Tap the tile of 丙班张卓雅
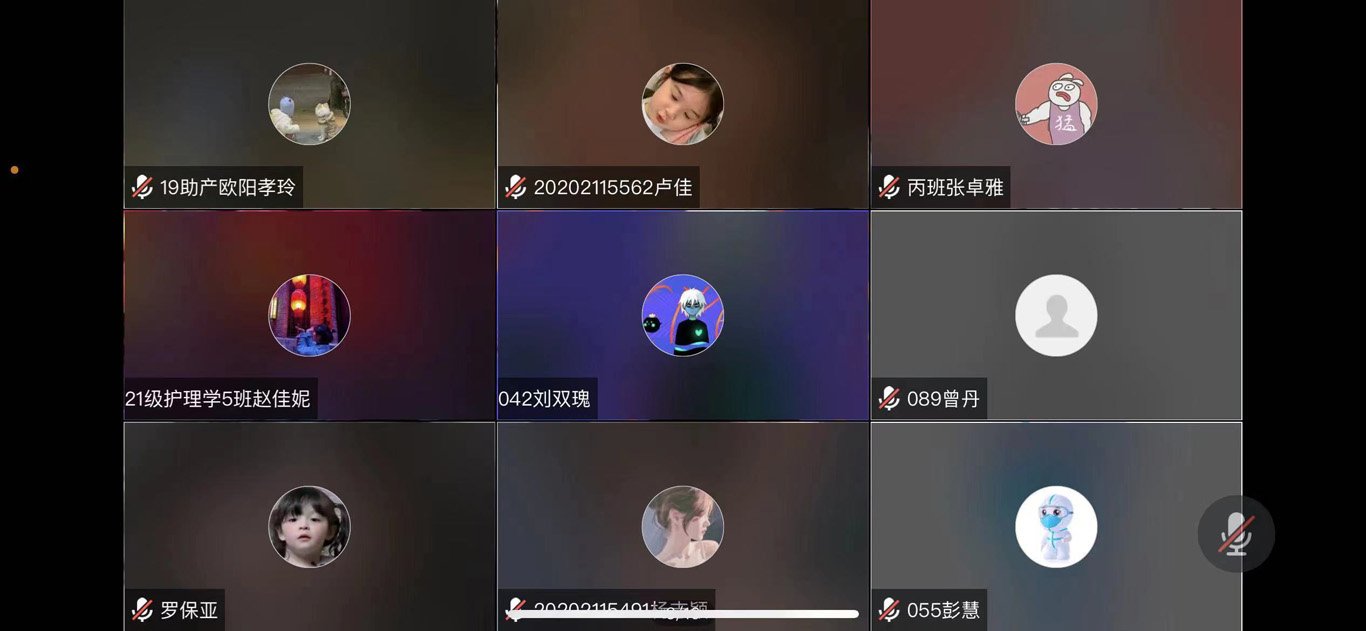Screen dimensions: 1366x631 point(1056,104)
